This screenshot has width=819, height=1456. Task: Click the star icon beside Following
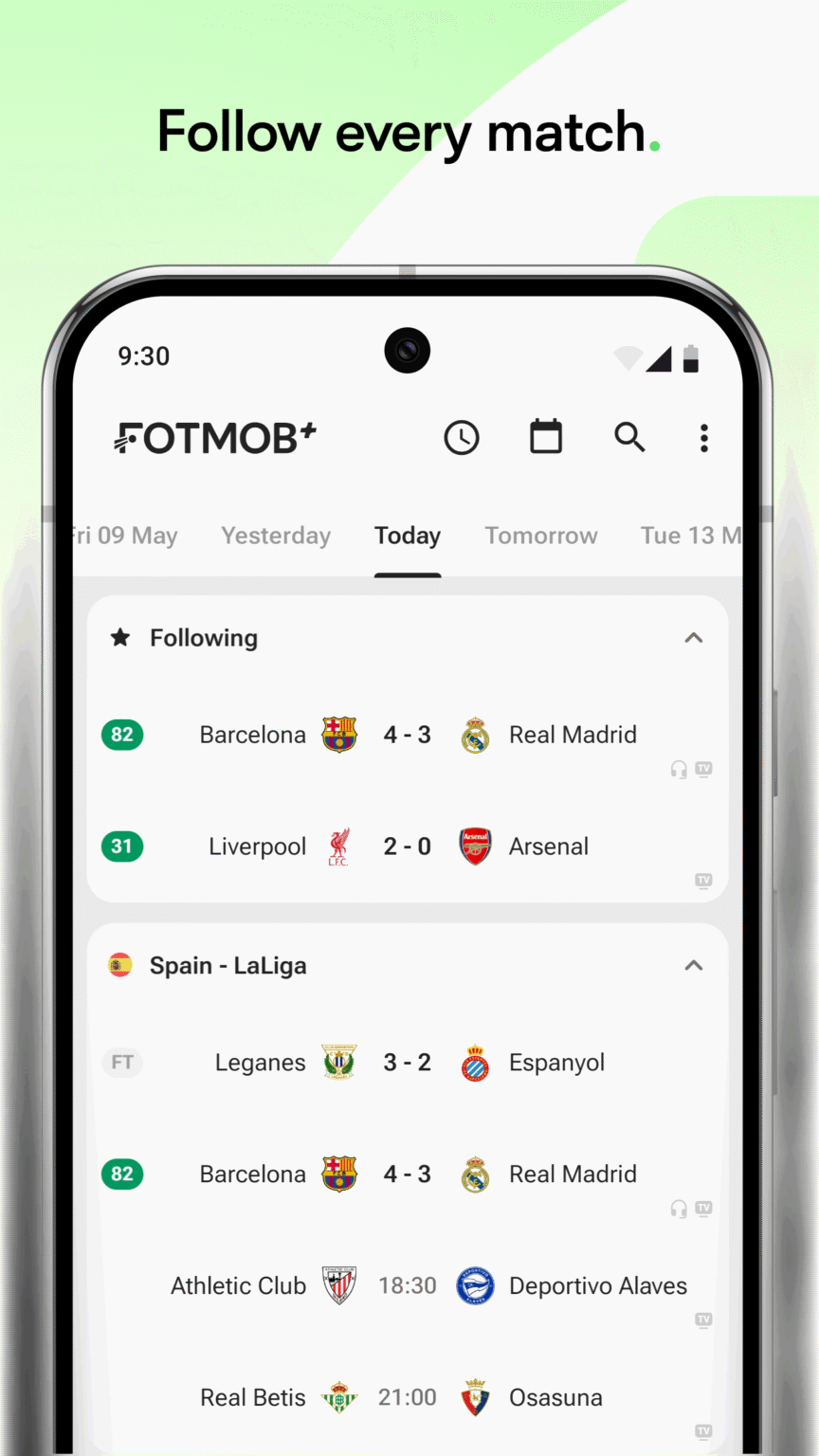pyautogui.click(x=120, y=637)
